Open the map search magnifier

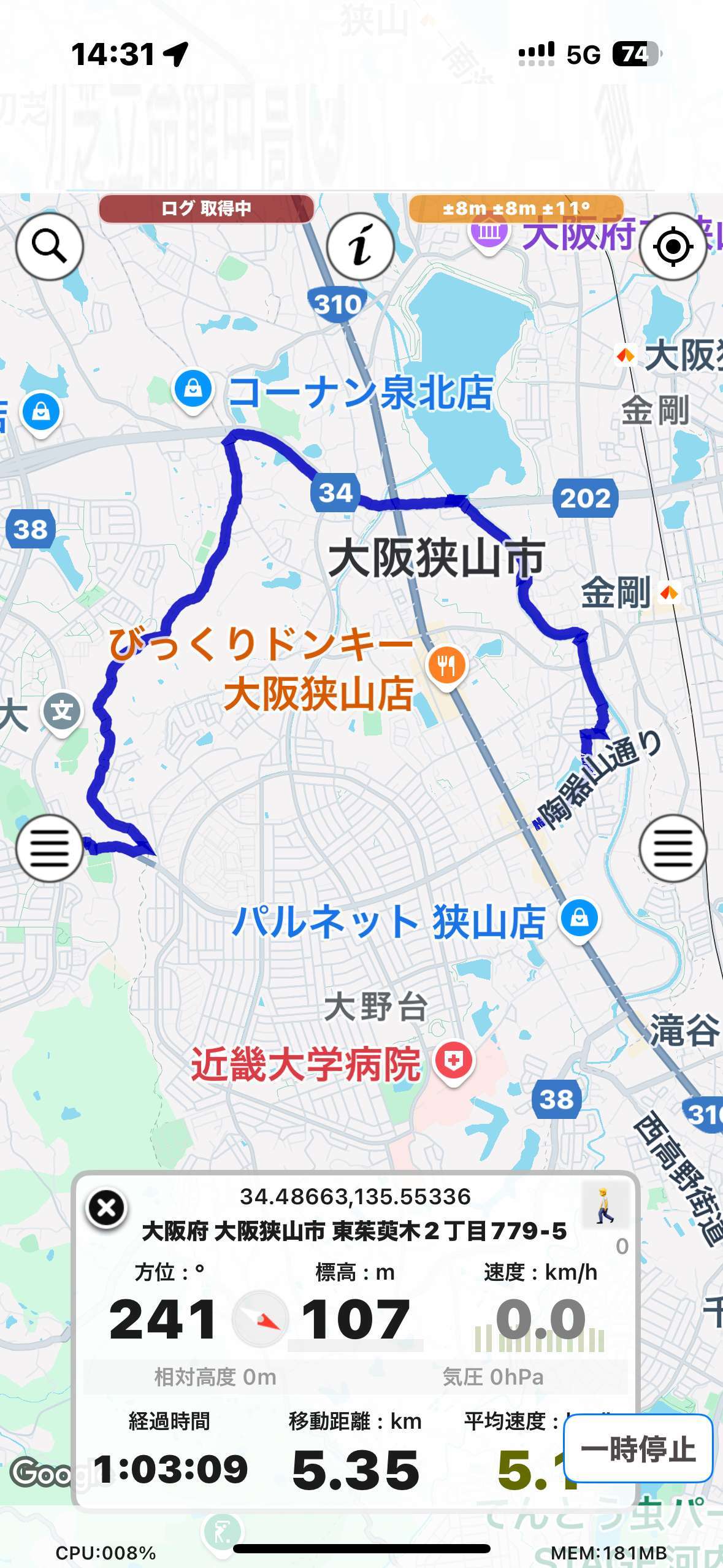(49, 247)
